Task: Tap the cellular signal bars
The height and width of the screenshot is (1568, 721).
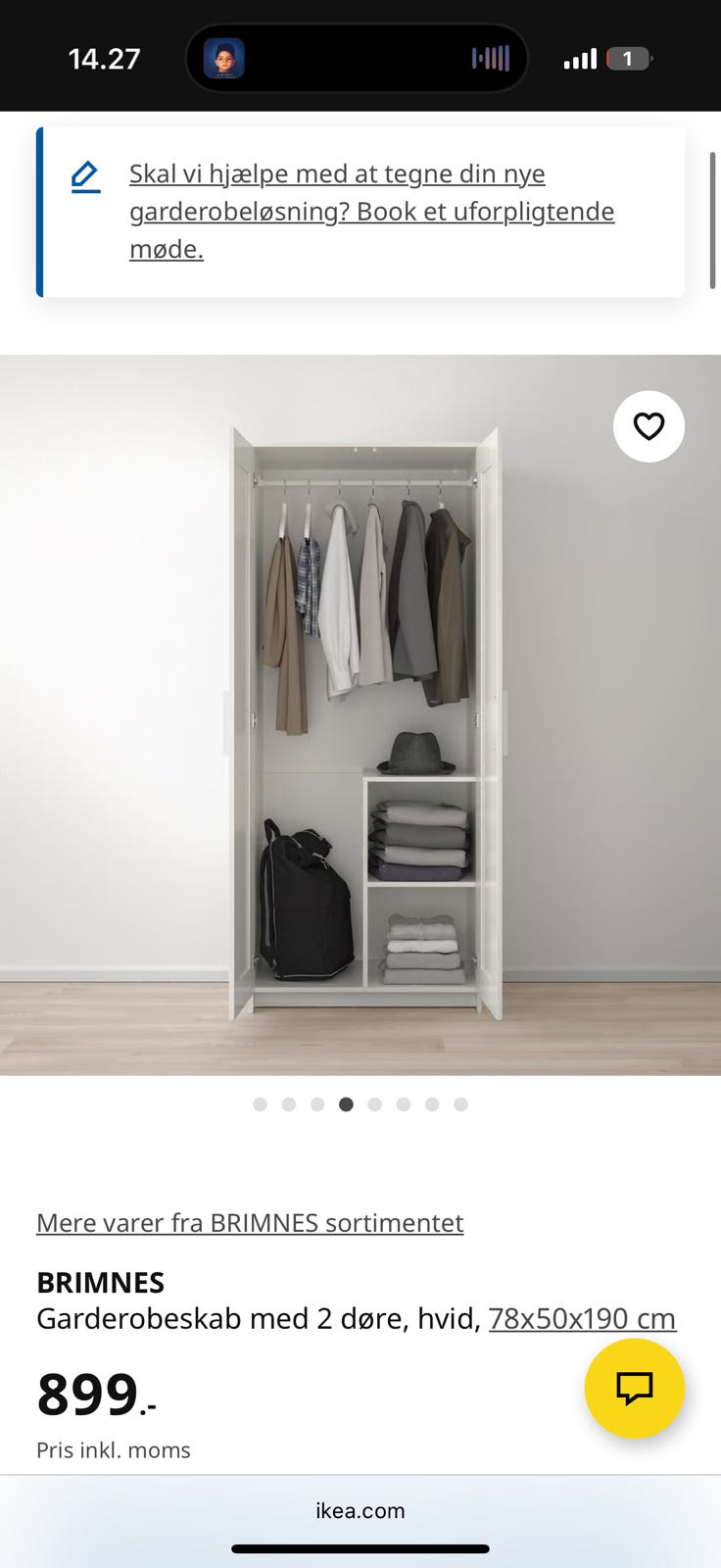Action: point(580,59)
